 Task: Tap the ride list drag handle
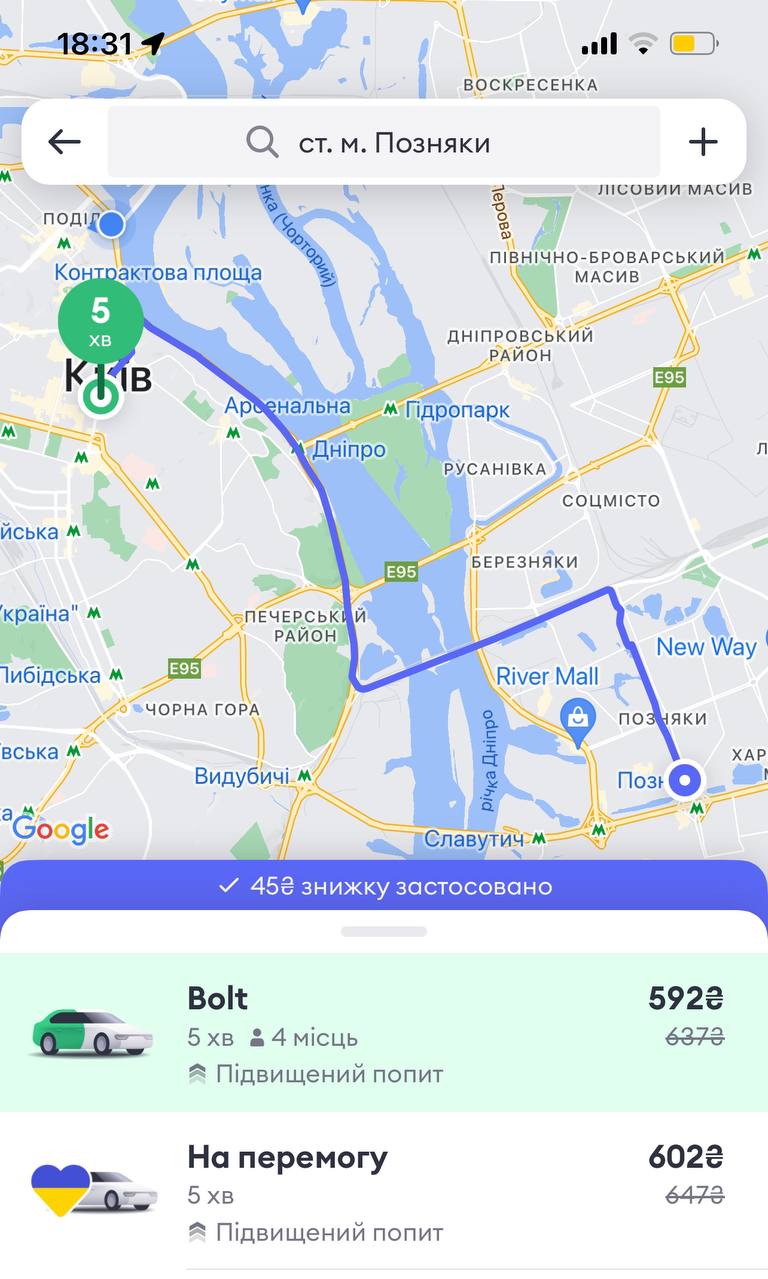pyautogui.click(x=384, y=931)
